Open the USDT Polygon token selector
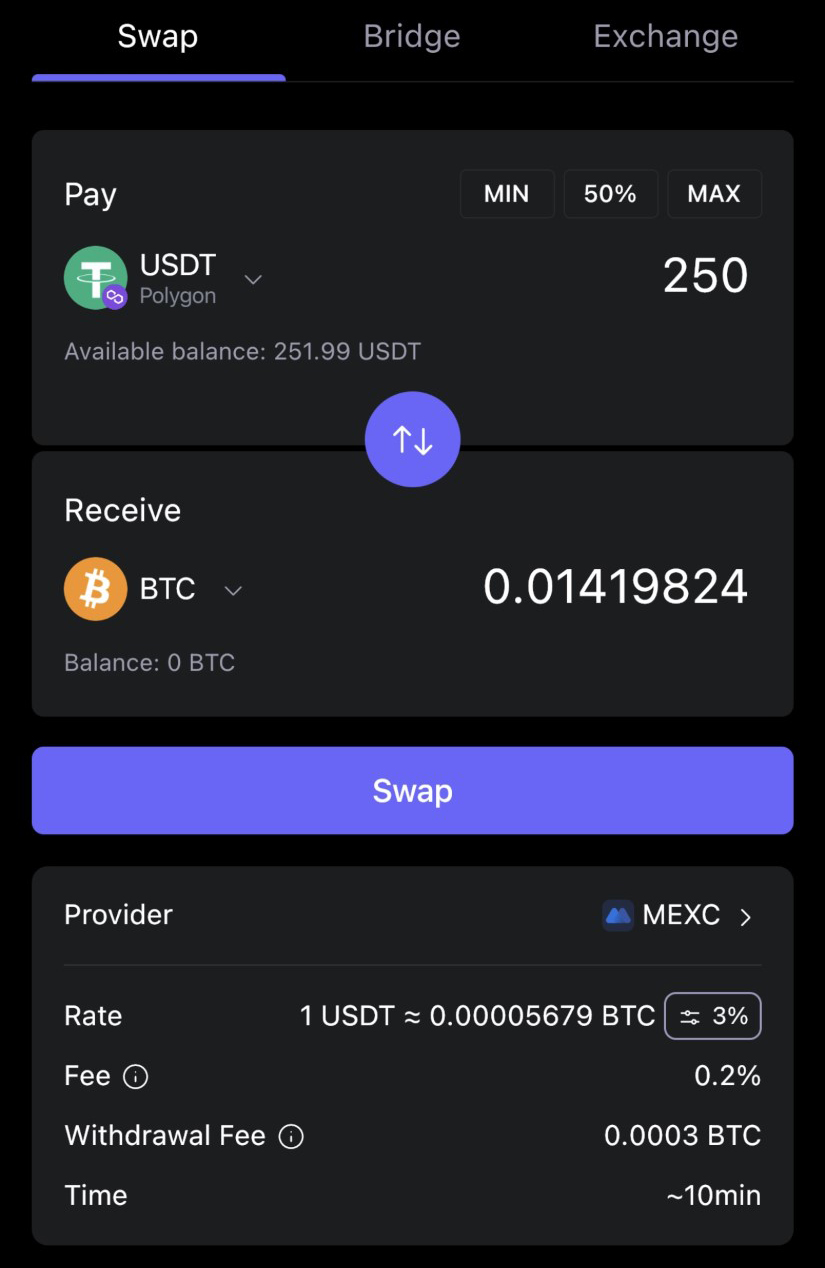825x1268 pixels. coord(165,278)
